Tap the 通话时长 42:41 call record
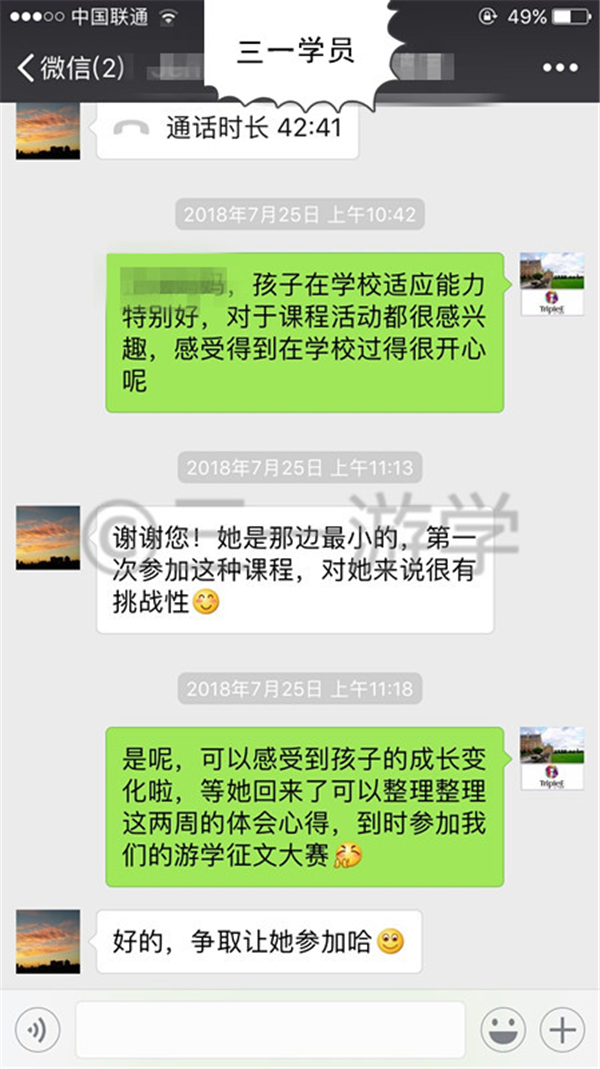Screen dimensions: 600x1069 [228, 129]
